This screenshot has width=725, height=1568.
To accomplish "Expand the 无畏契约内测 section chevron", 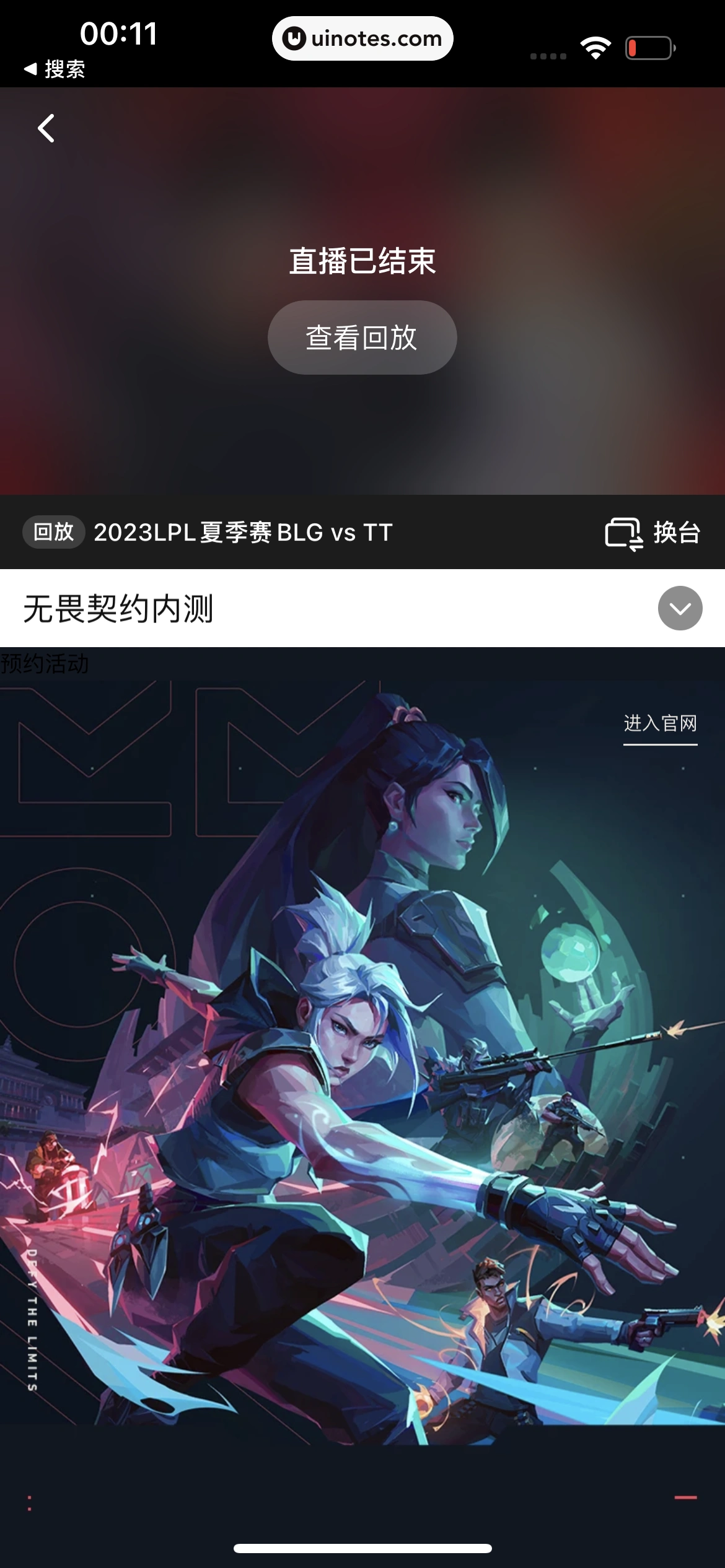I will [680, 608].
